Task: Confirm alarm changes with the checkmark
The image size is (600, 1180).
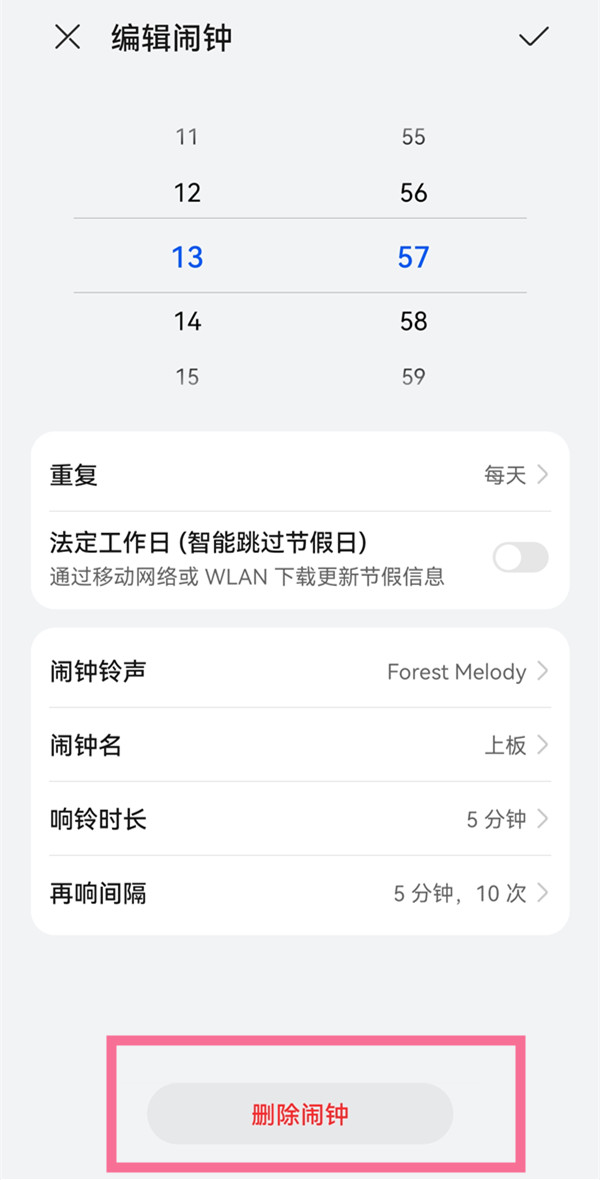Action: click(534, 38)
